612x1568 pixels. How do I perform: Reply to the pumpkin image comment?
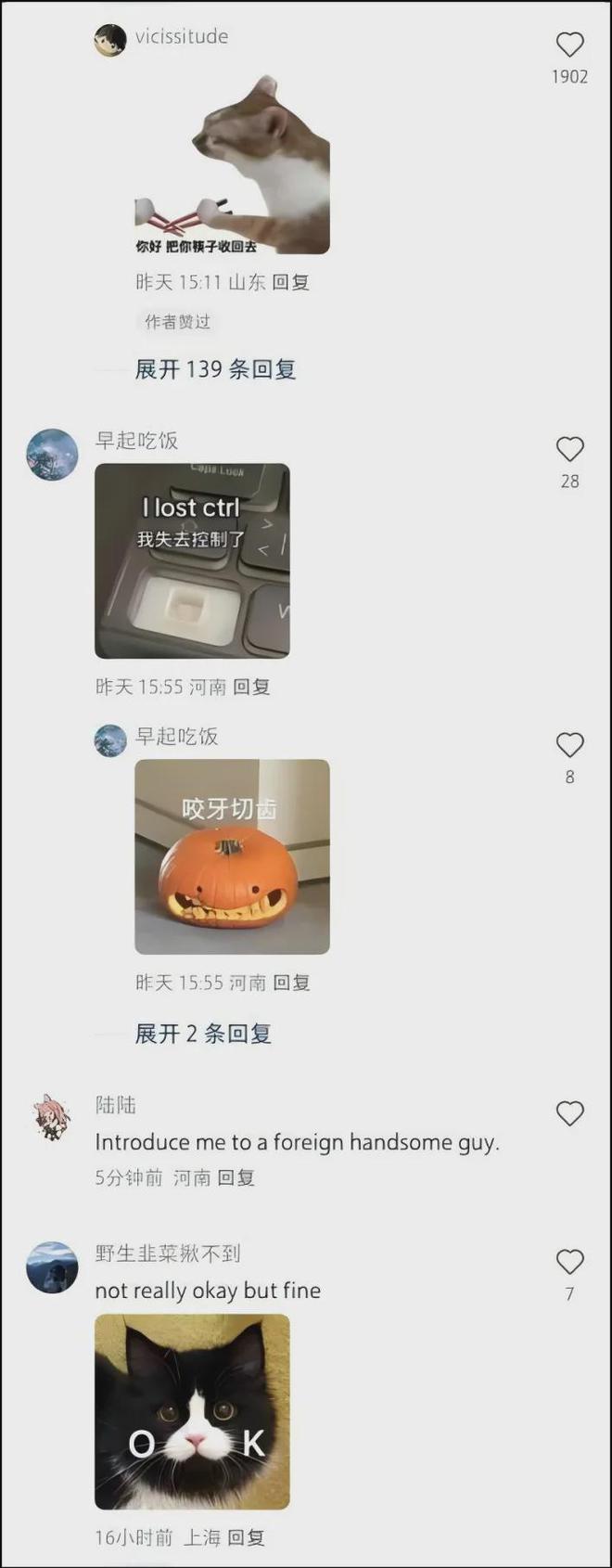coord(291,983)
